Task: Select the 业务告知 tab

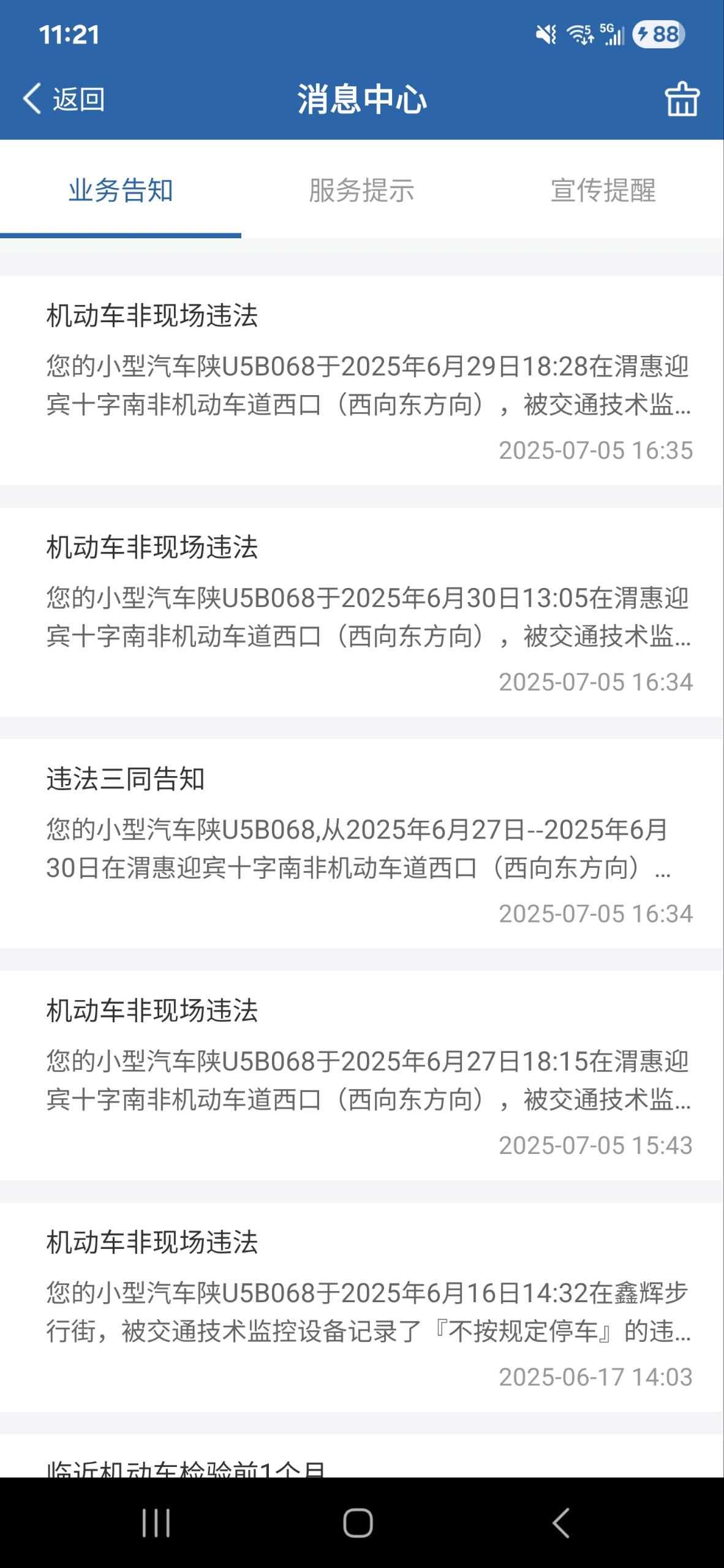Action: [121, 190]
